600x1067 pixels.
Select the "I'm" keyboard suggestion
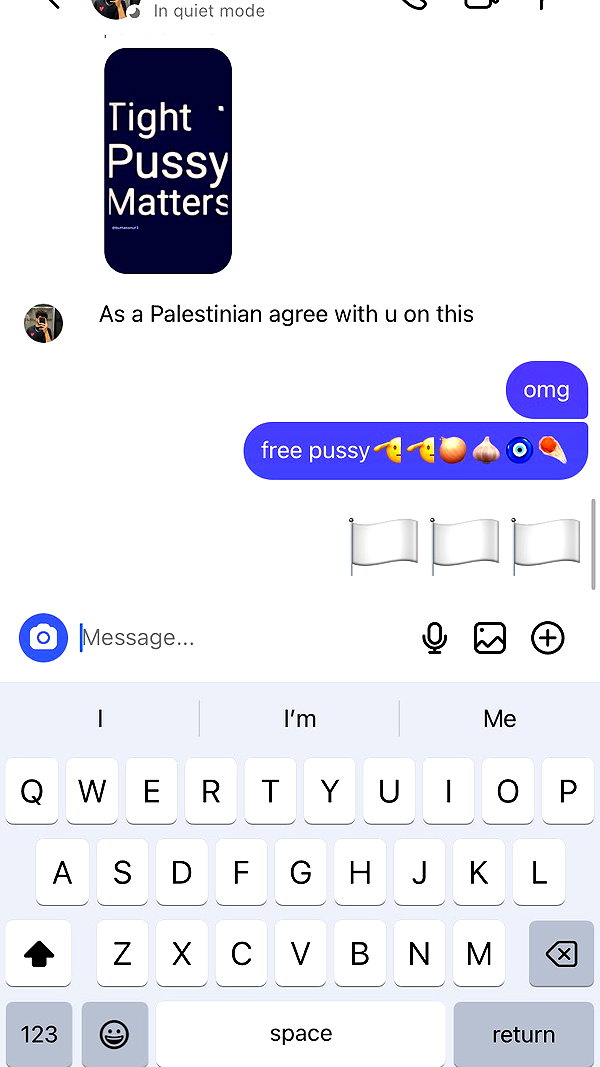coord(300,719)
